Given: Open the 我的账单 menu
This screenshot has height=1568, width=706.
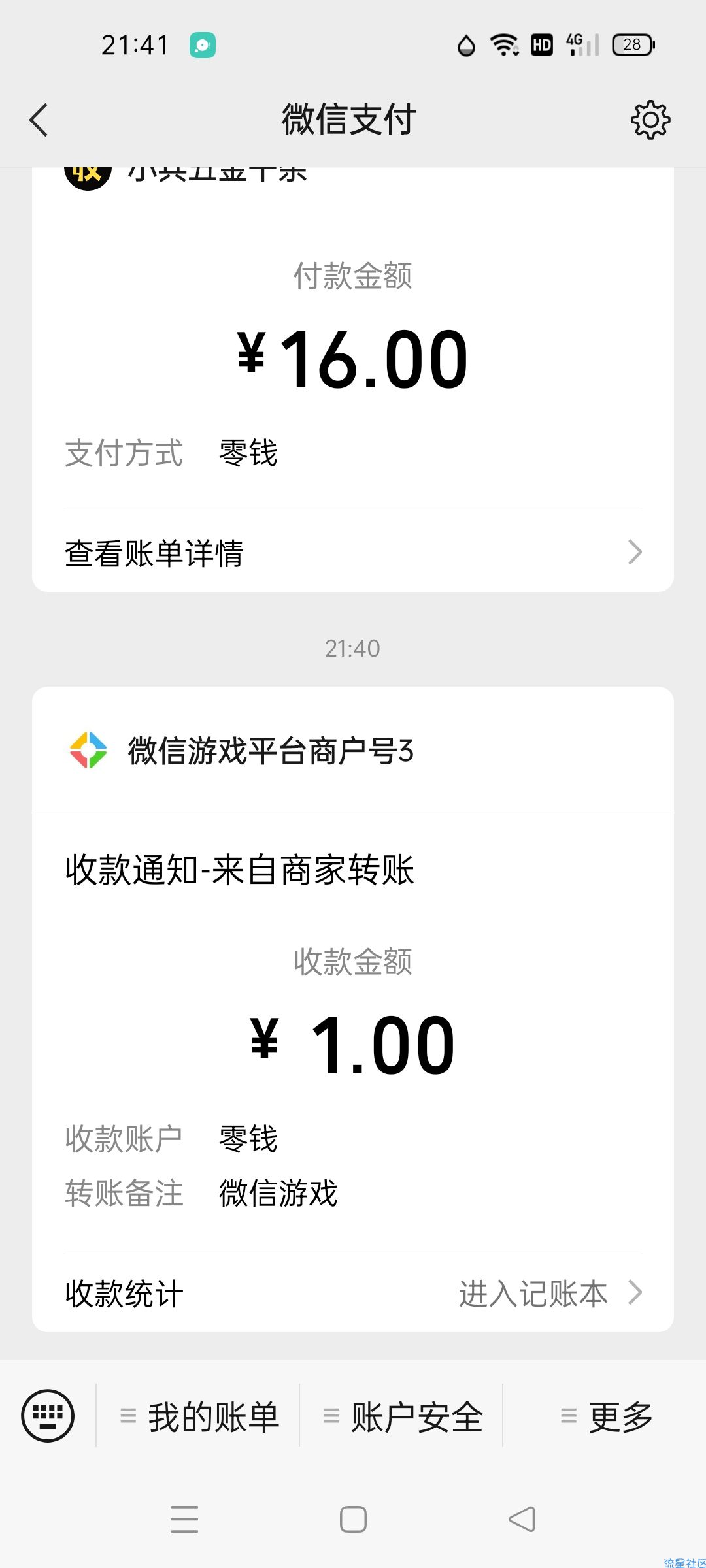Looking at the screenshot, I should pyautogui.click(x=199, y=1416).
